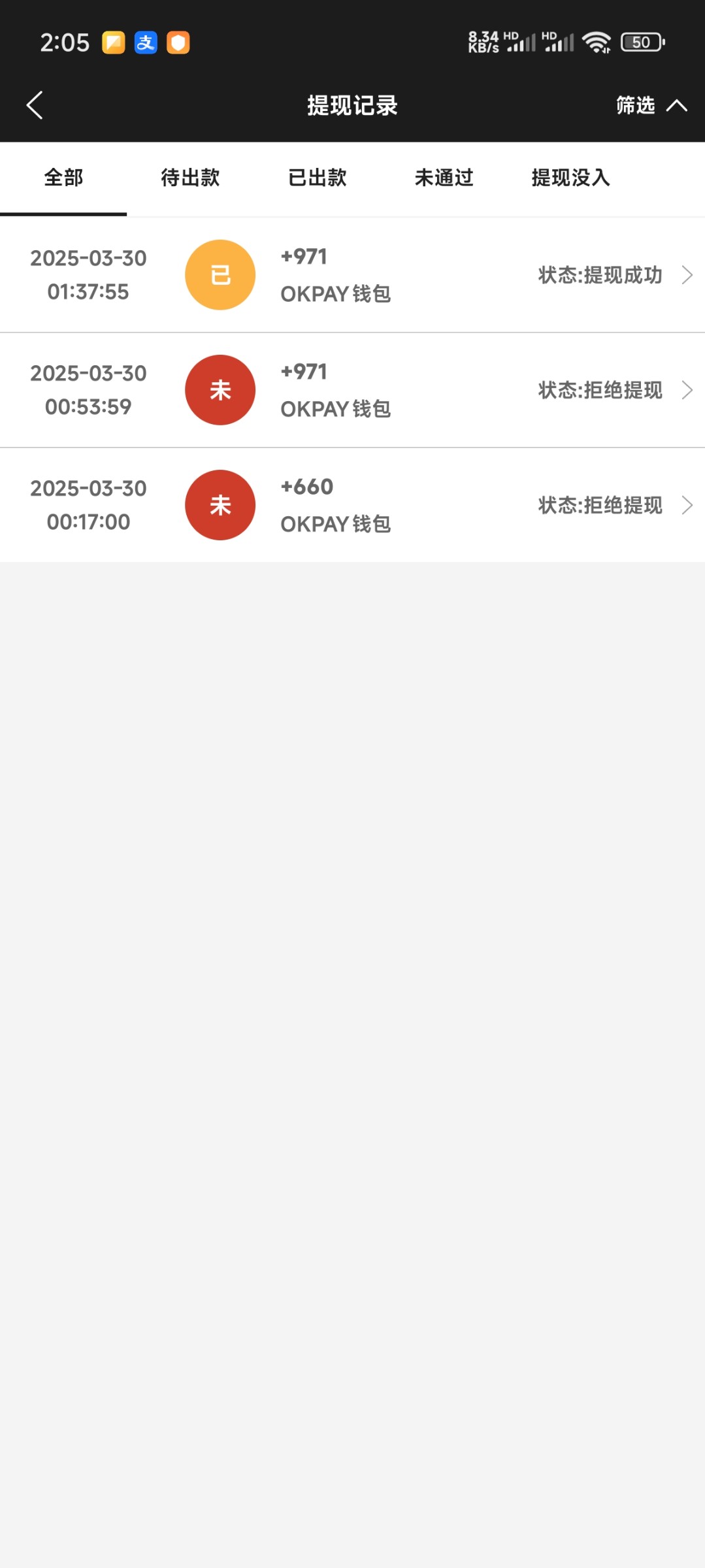View details of the +660 withdrawal

click(x=353, y=505)
